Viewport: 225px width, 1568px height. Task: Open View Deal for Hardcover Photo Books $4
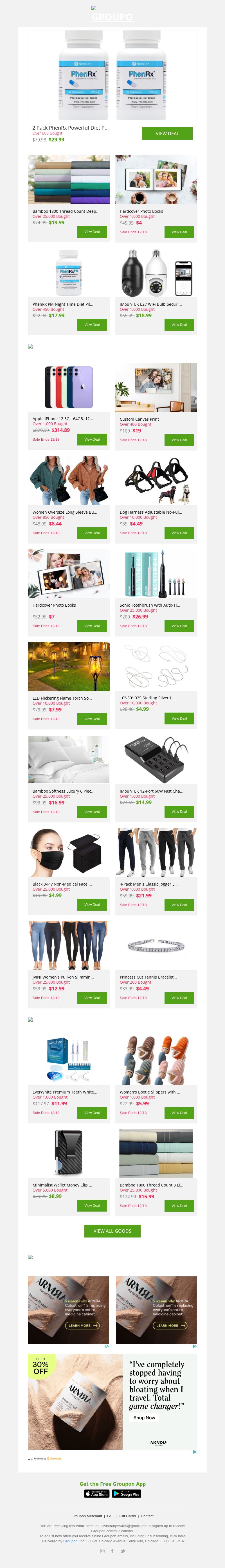click(x=179, y=232)
